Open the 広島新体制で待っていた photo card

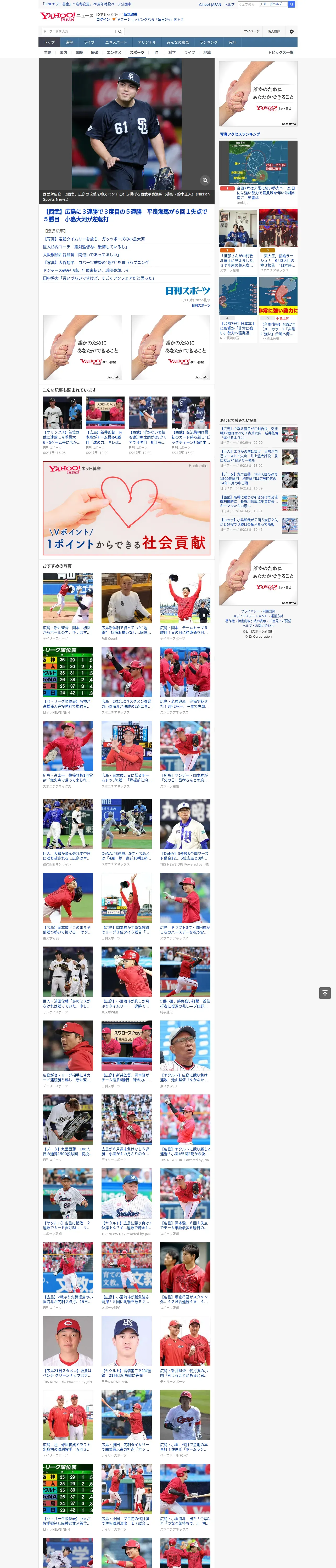point(126,606)
